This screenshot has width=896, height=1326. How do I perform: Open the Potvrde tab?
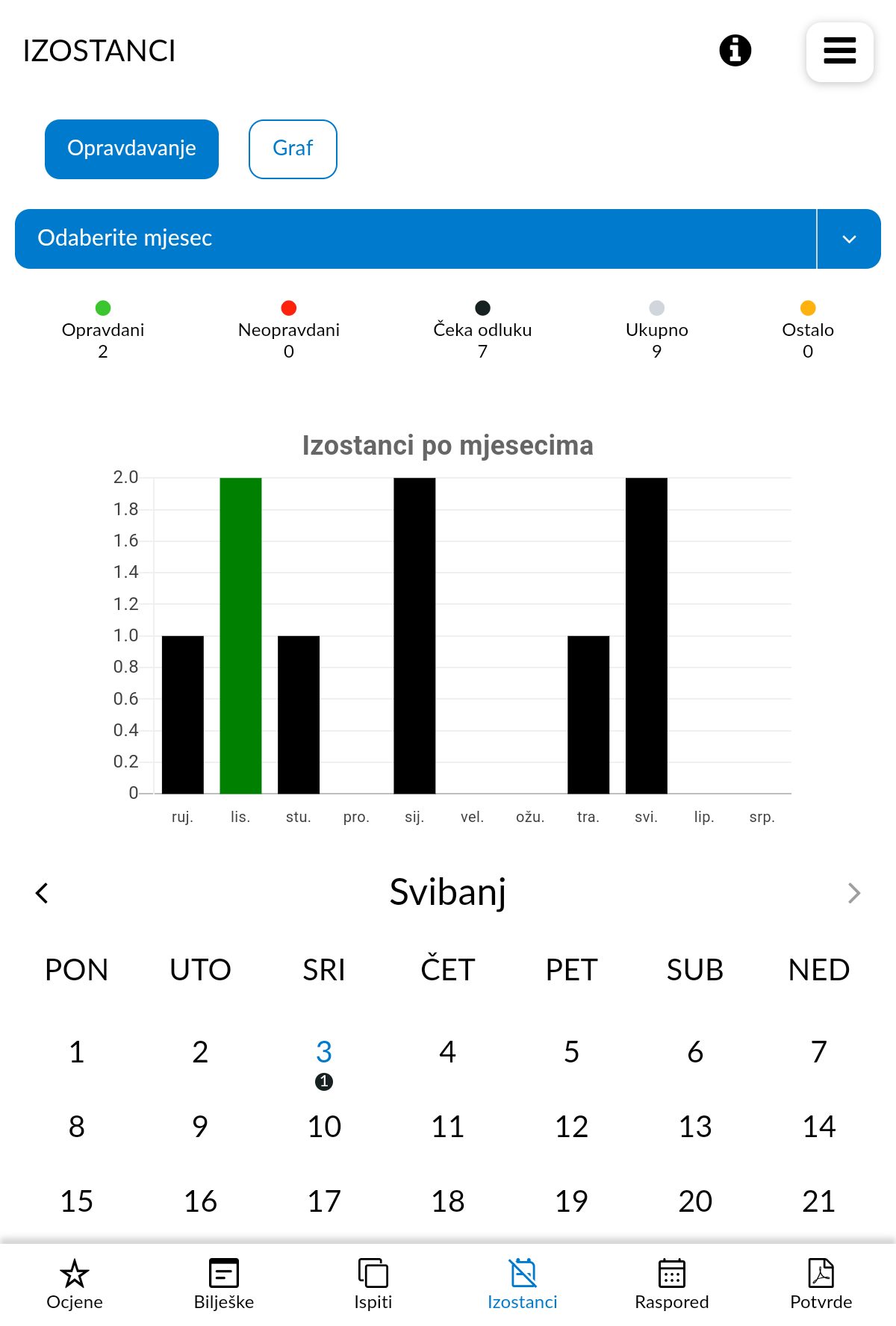[x=821, y=1284]
